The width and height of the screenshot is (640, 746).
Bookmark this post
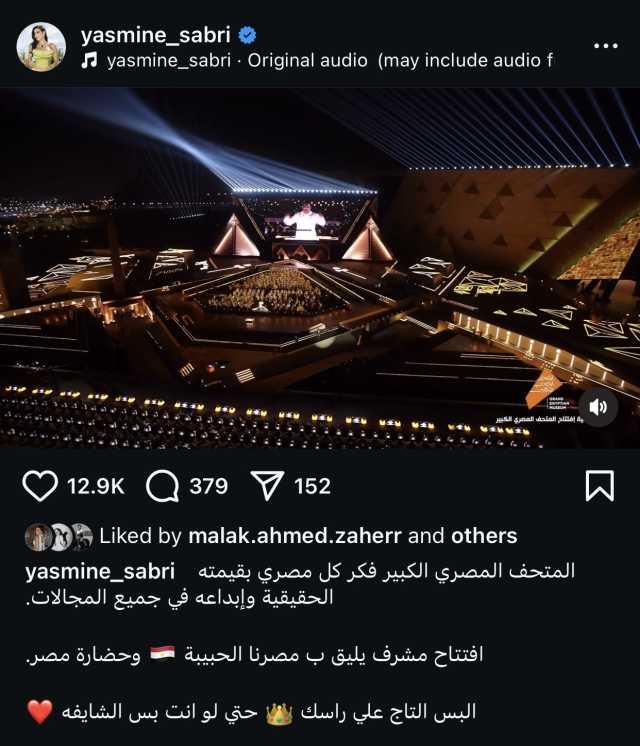tap(598, 486)
